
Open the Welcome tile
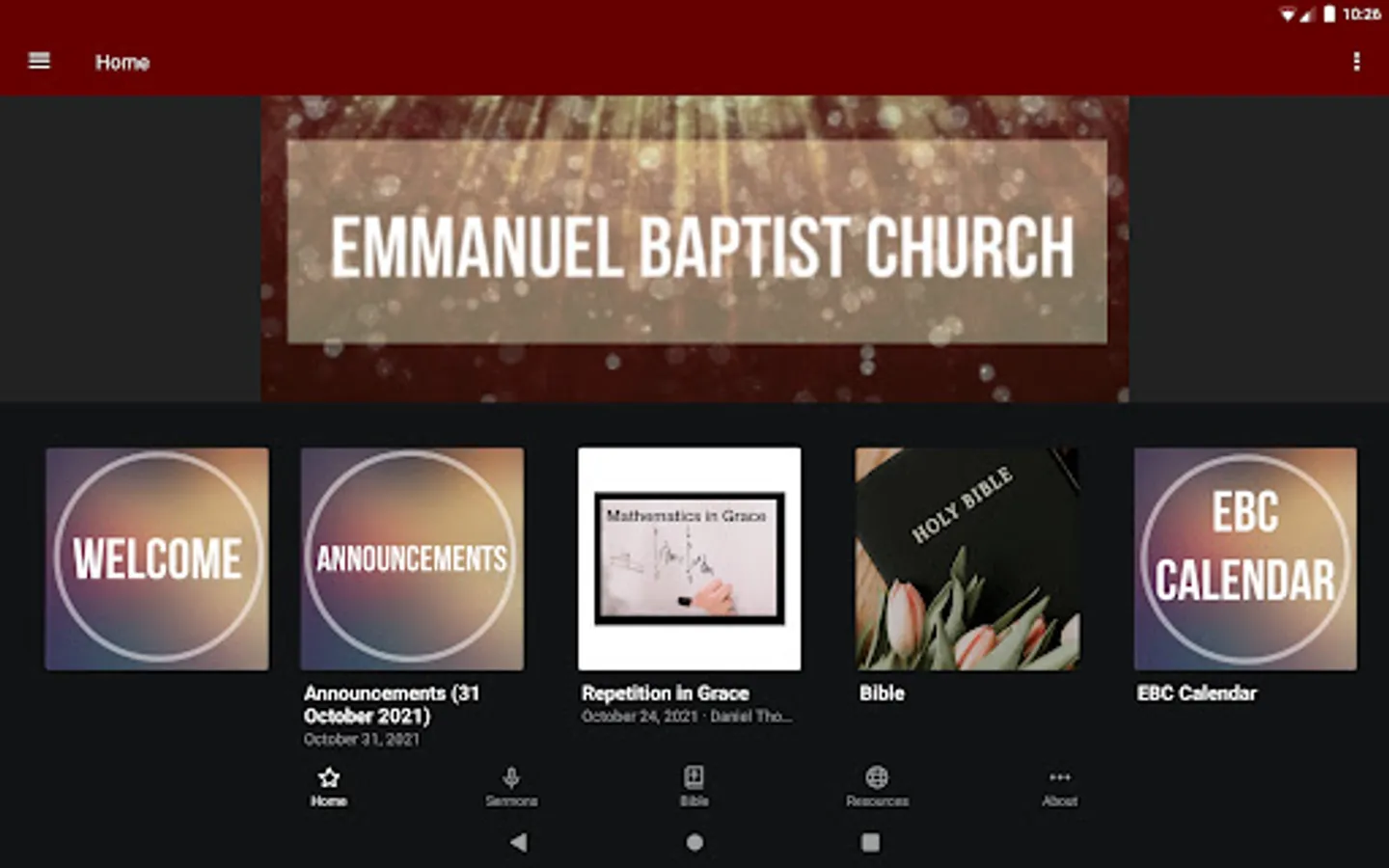(157, 558)
